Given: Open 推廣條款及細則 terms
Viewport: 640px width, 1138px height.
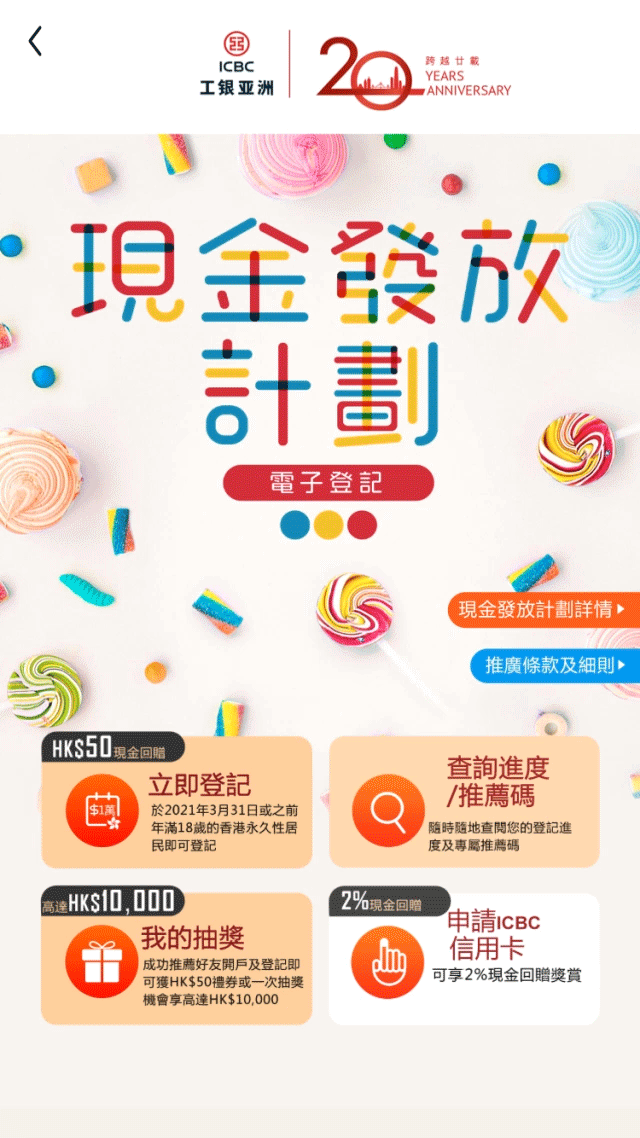Looking at the screenshot, I should 556,665.
